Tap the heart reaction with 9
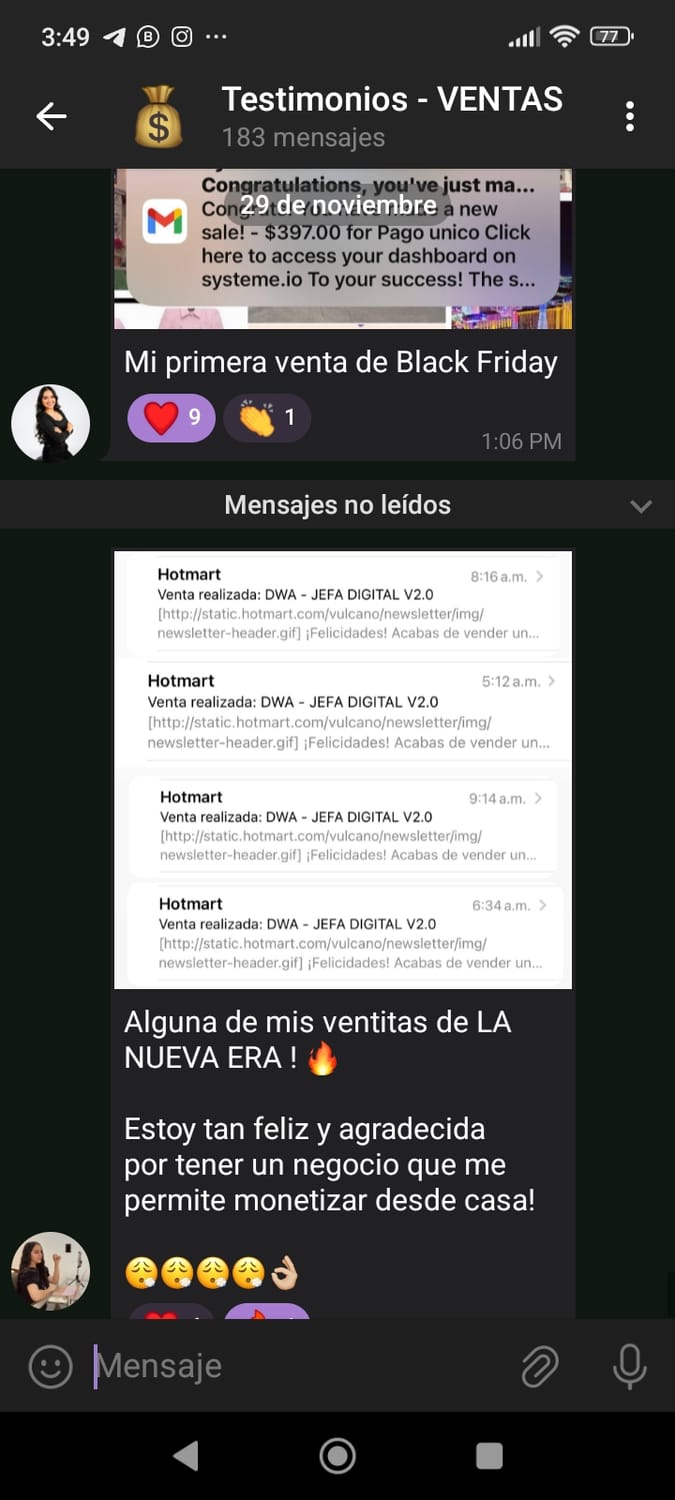 (171, 417)
